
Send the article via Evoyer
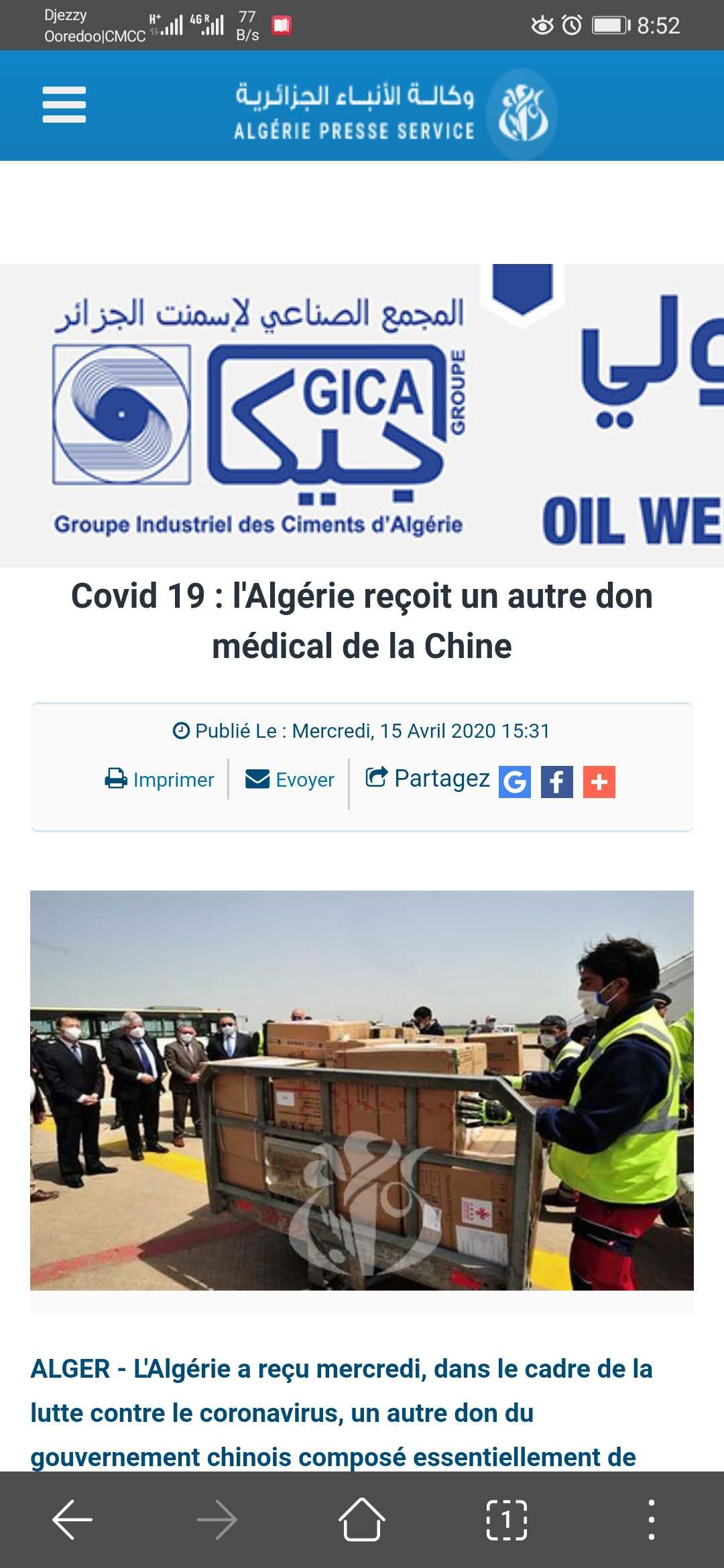(290, 779)
